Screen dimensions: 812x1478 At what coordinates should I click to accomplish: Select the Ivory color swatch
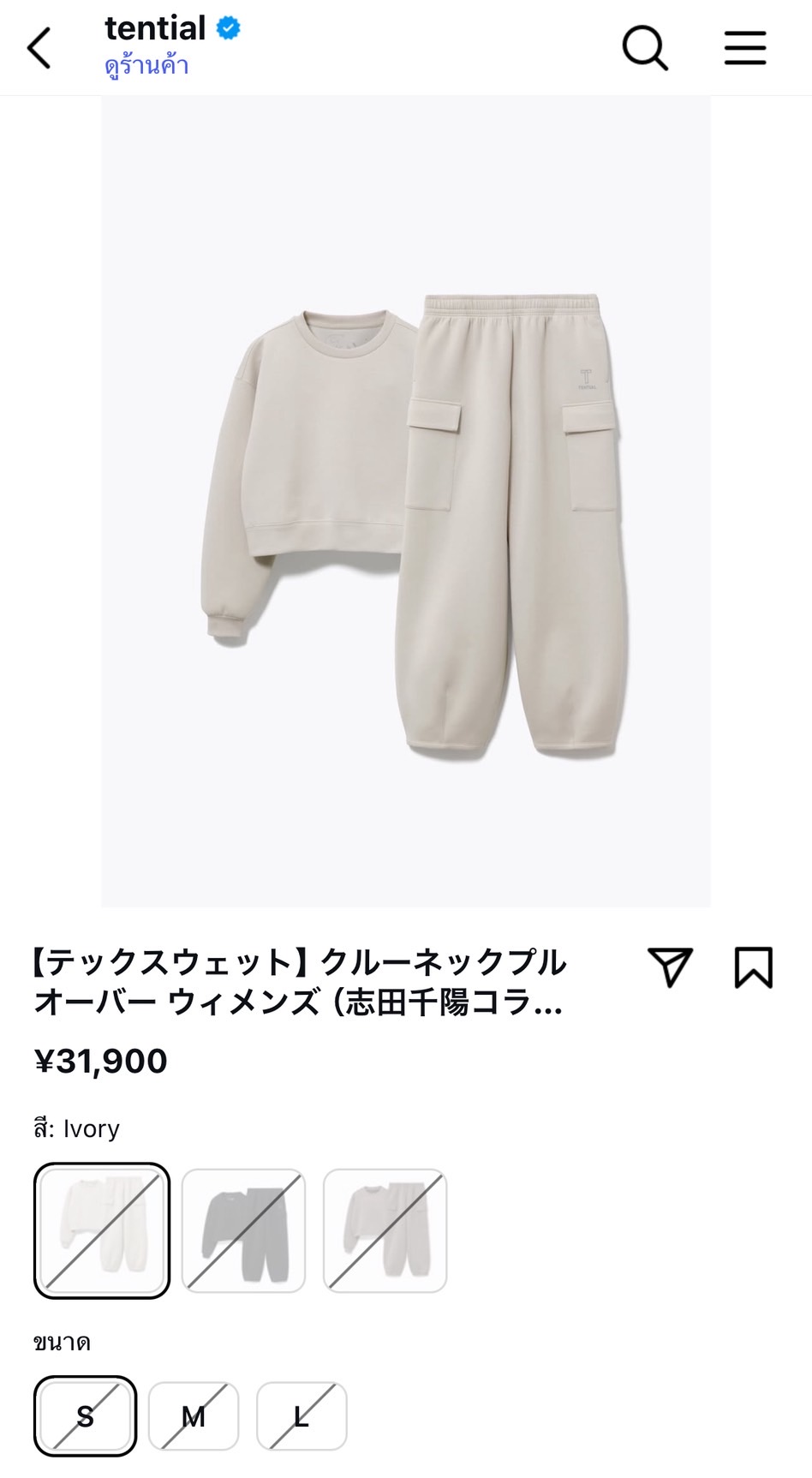tap(102, 1230)
